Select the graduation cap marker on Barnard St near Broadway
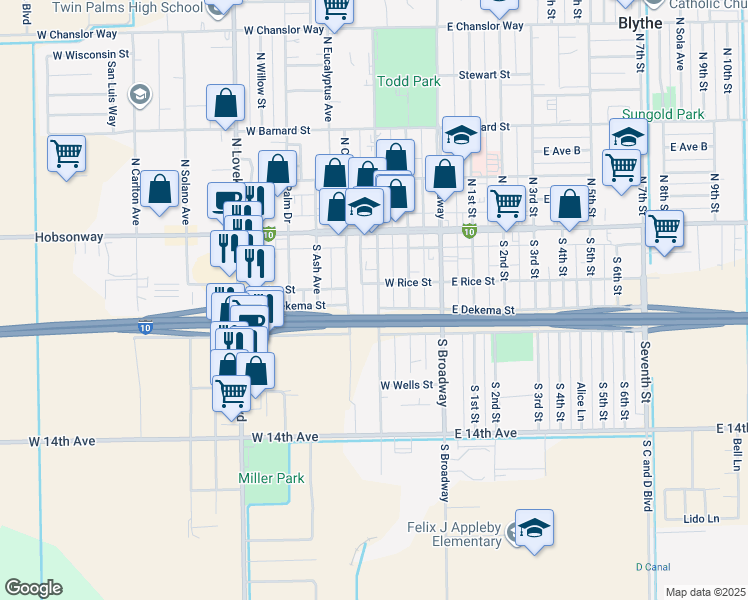748x600 pixels. (x=461, y=137)
